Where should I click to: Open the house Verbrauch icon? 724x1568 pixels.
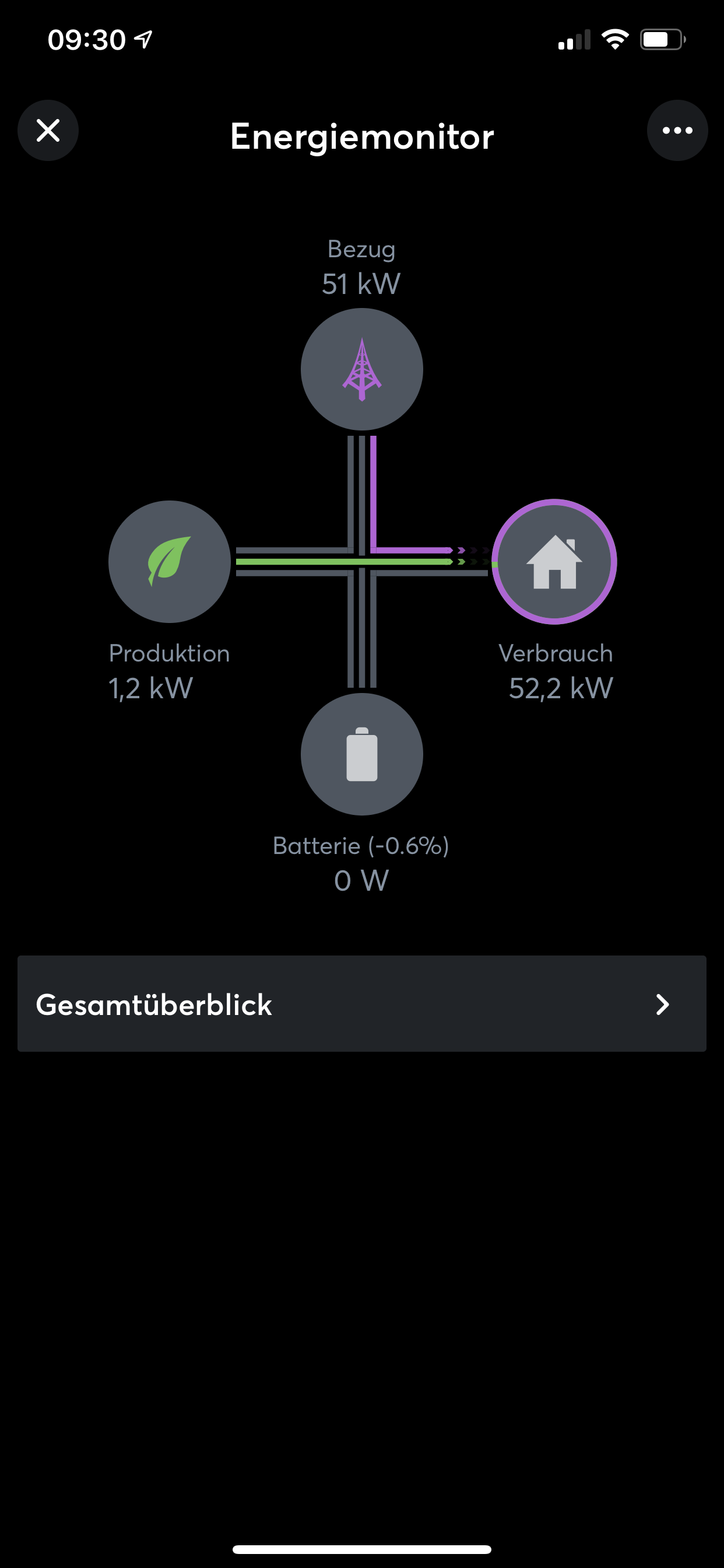tap(554, 562)
